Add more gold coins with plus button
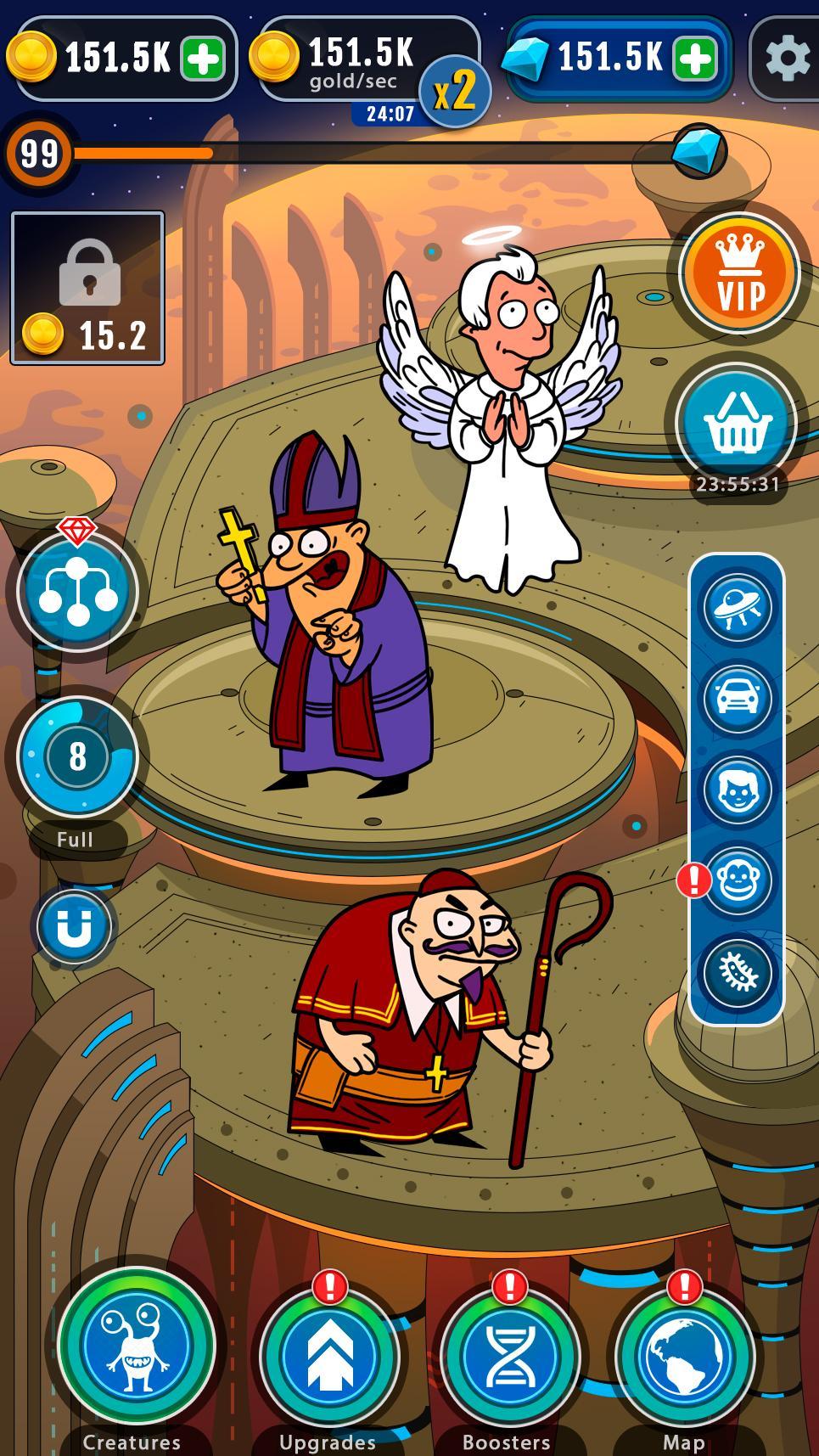 coord(203,59)
